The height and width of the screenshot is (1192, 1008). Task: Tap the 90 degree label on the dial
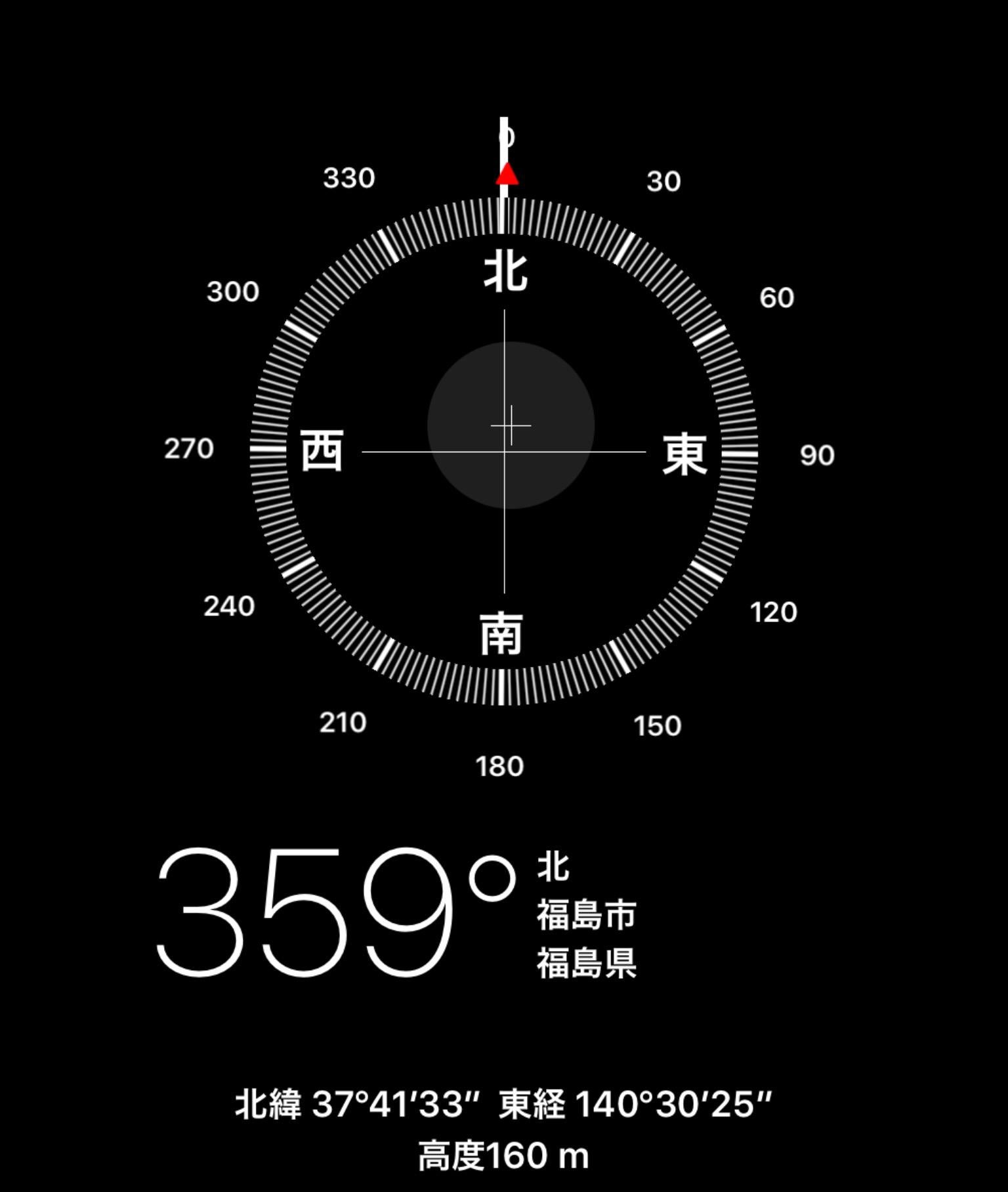pyautogui.click(x=818, y=453)
